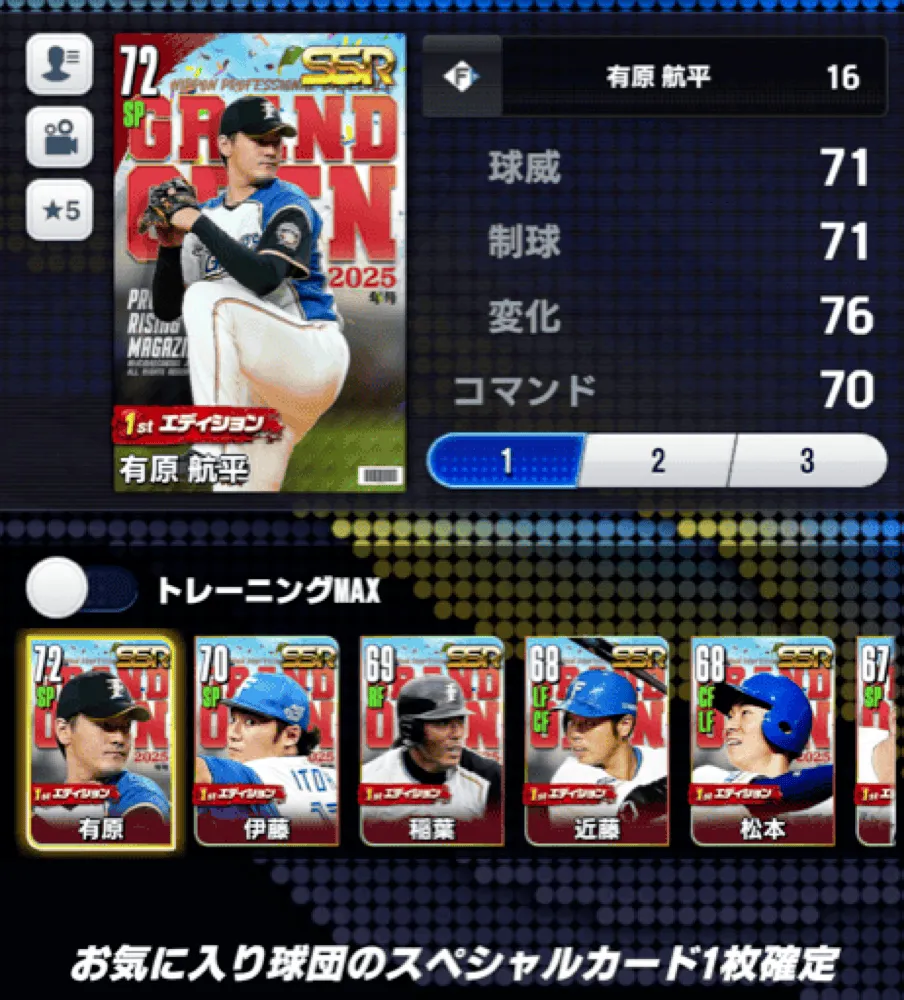Select the 伊藤 player card

coord(266,742)
